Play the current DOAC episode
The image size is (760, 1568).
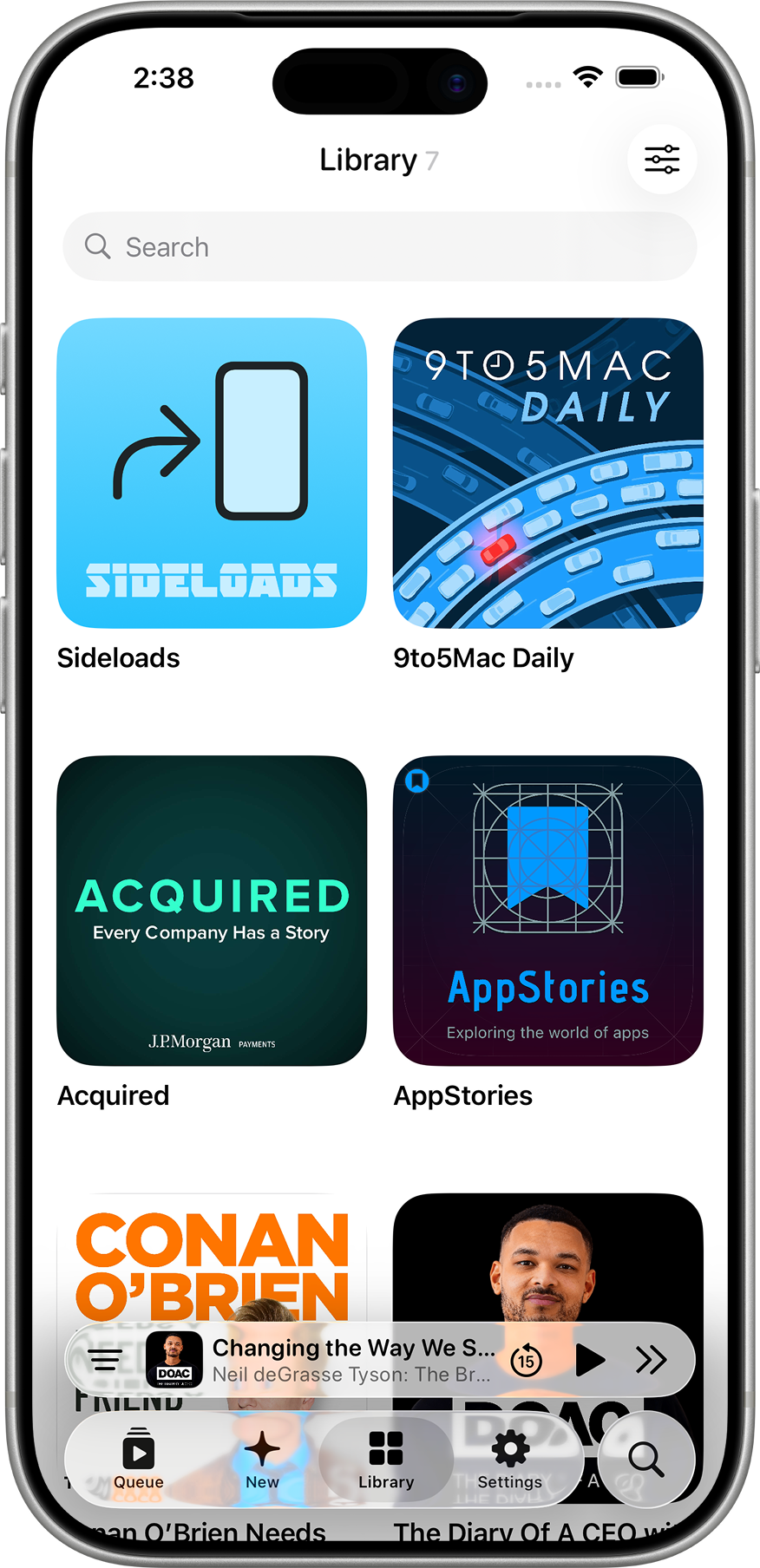pyautogui.click(x=592, y=1359)
